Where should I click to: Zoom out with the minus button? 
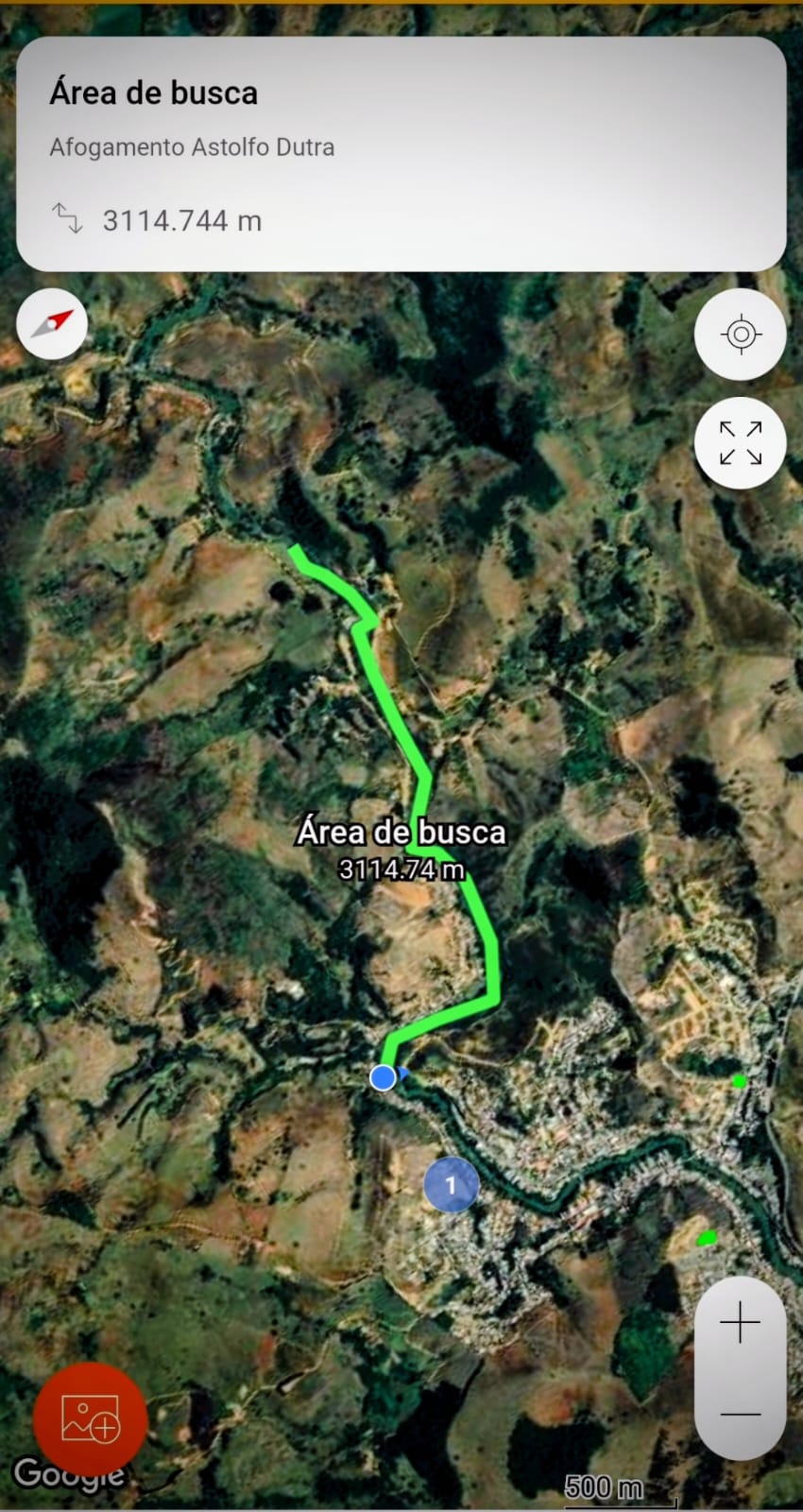740,1414
